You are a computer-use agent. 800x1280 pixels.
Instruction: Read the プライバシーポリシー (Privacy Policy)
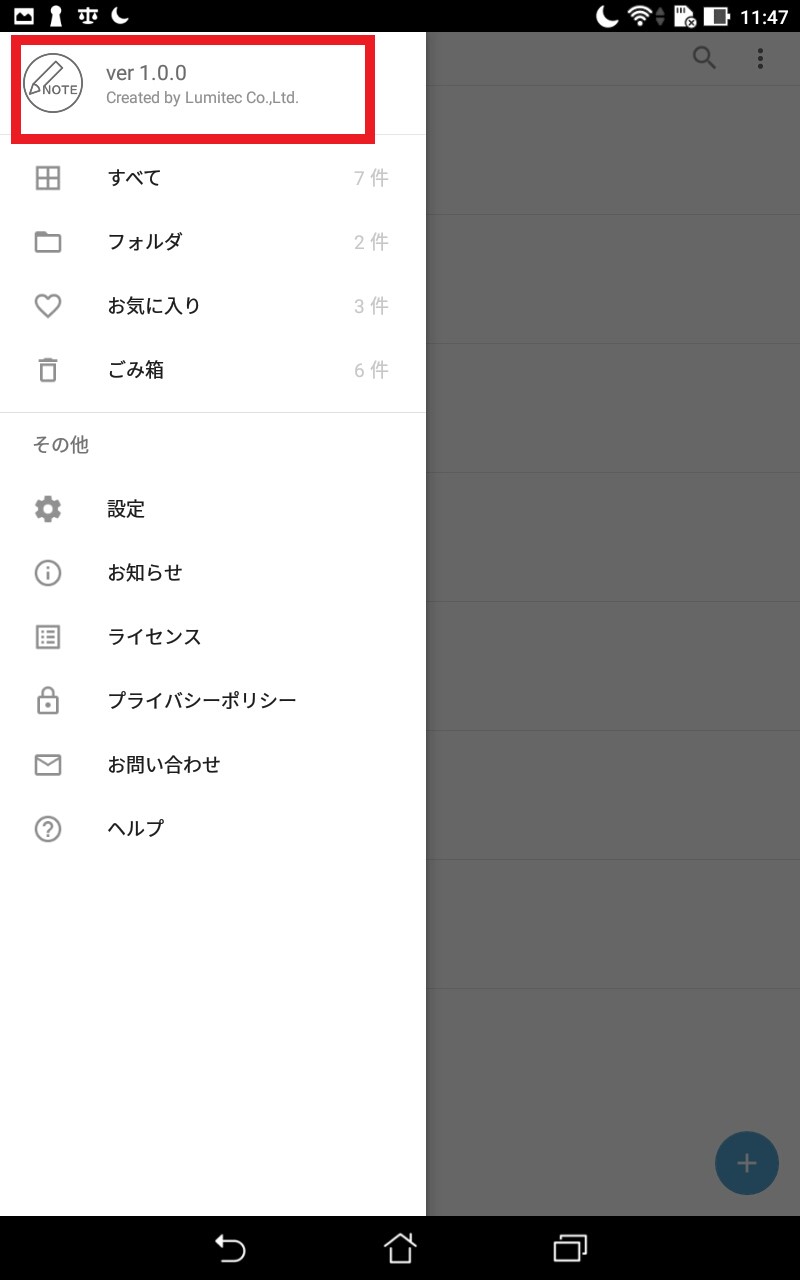(213, 701)
